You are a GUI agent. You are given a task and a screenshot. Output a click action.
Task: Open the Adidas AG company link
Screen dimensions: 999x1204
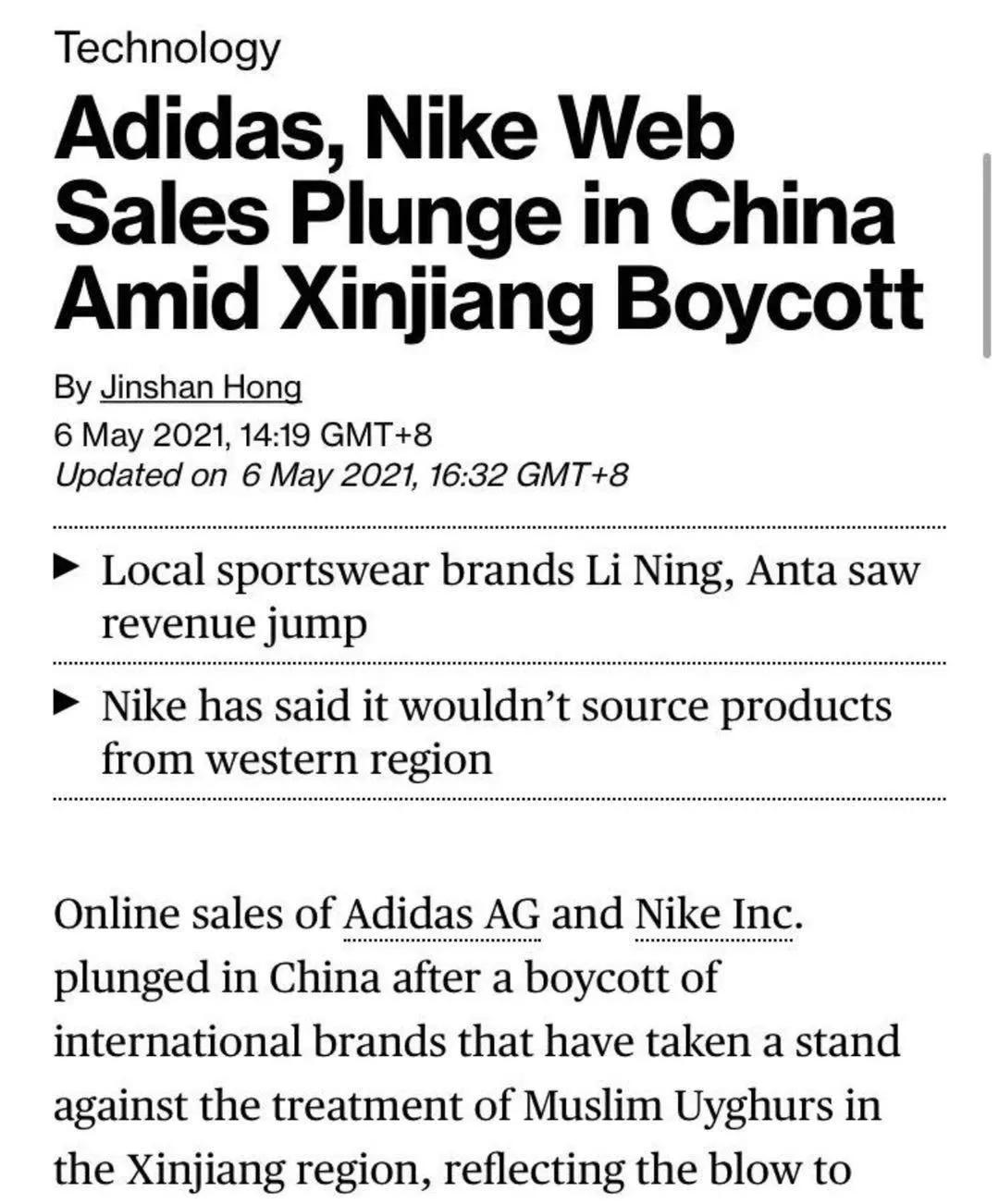(x=441, y=915)
